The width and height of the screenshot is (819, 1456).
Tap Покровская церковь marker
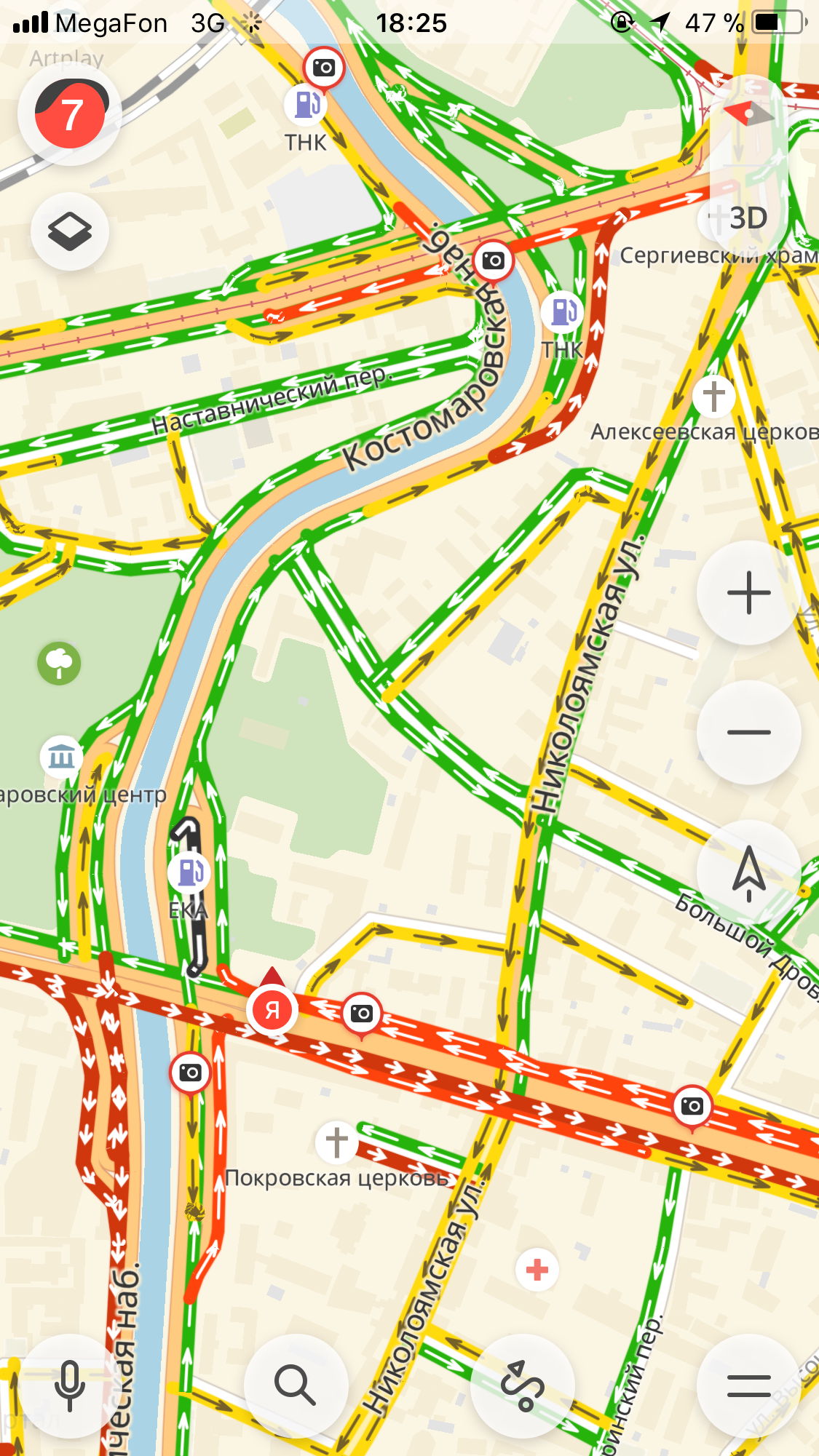click(336, 1141)
